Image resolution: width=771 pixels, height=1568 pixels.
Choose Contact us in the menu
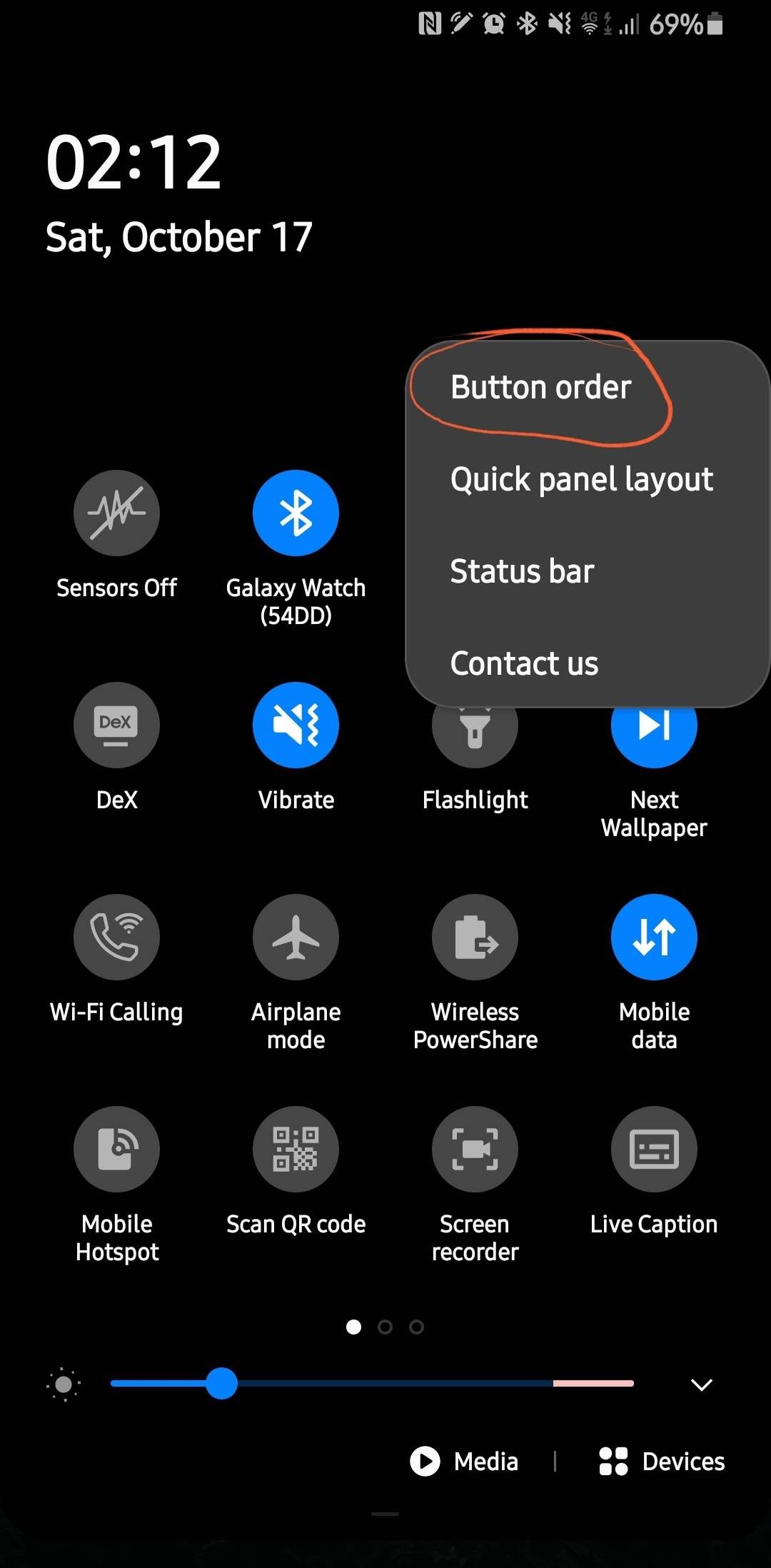524,663
